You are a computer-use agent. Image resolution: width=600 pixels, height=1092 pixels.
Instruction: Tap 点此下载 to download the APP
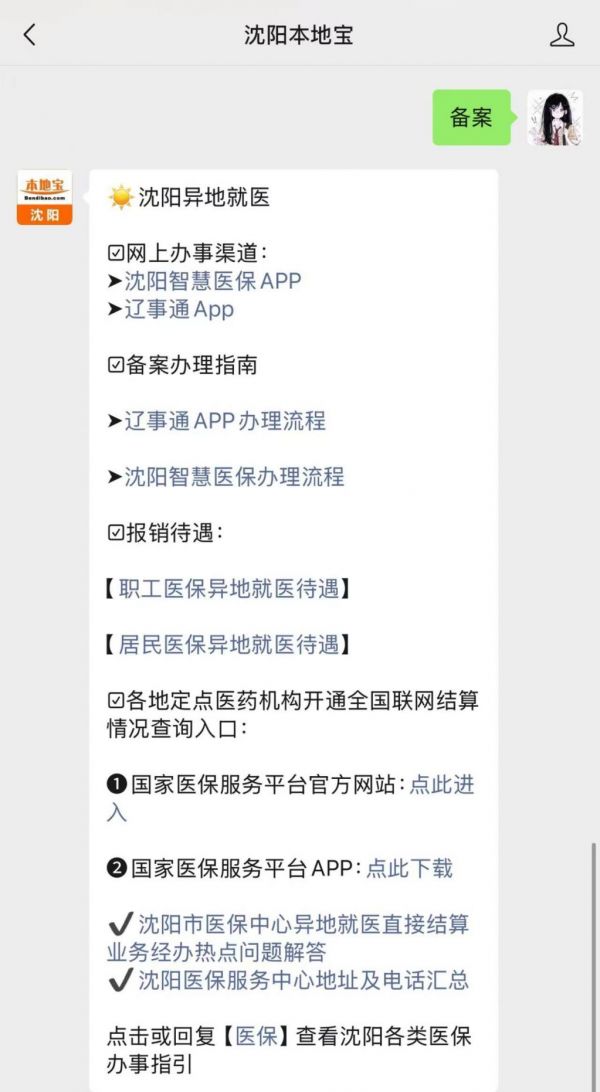click(409, 868)
